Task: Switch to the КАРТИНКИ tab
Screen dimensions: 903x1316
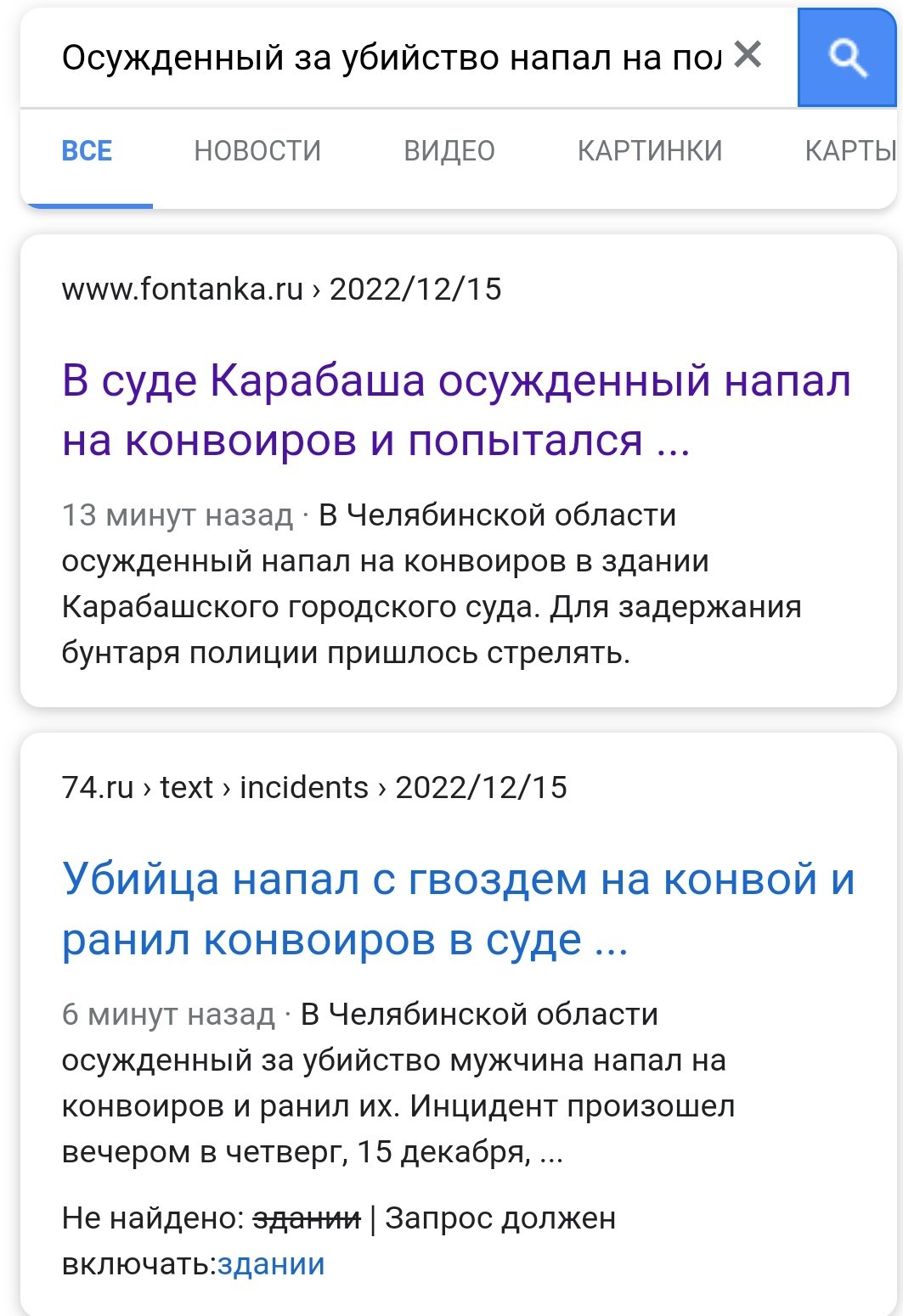Action: pos(650,151)
